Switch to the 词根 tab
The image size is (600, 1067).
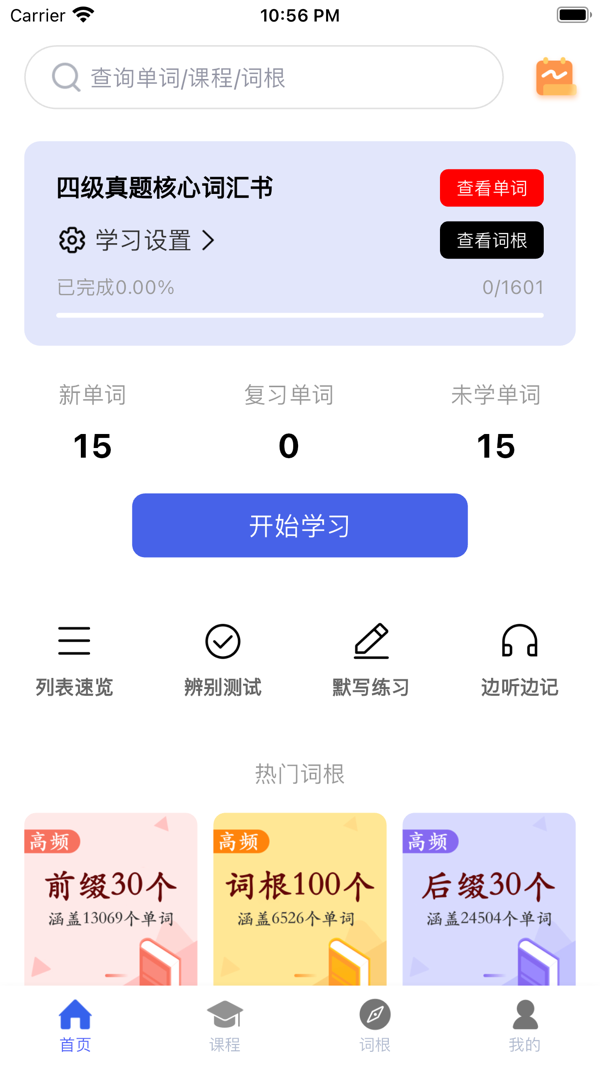click(375, 1026)
